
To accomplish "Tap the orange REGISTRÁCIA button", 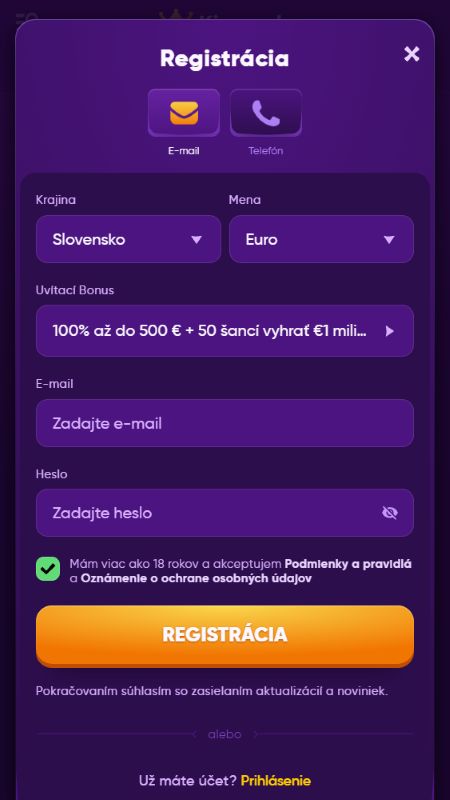I will coord(225,635).
